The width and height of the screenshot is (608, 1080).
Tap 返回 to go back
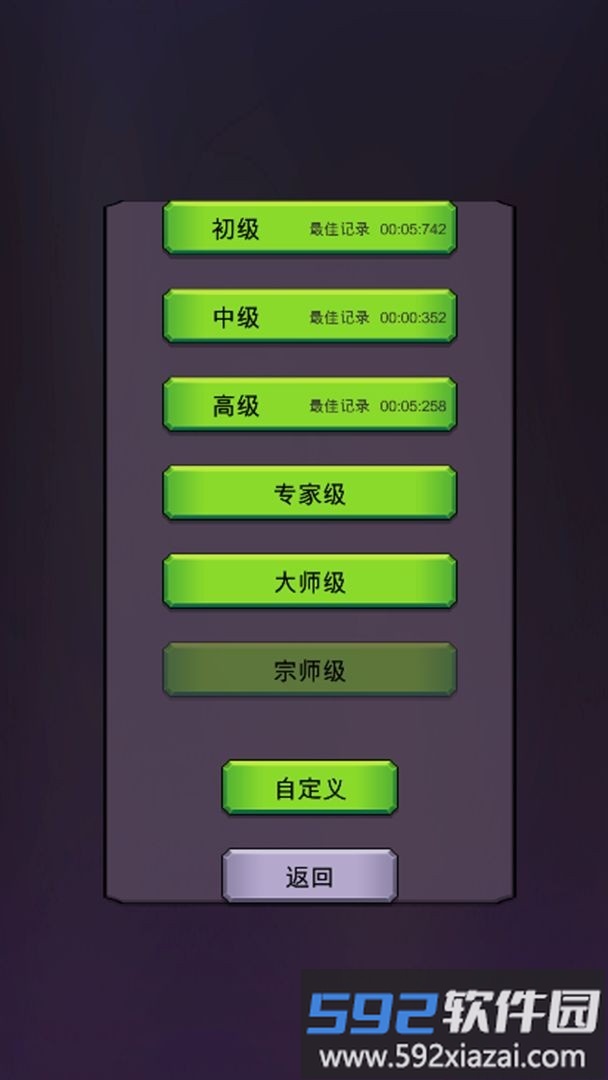(x=309, y=877)
